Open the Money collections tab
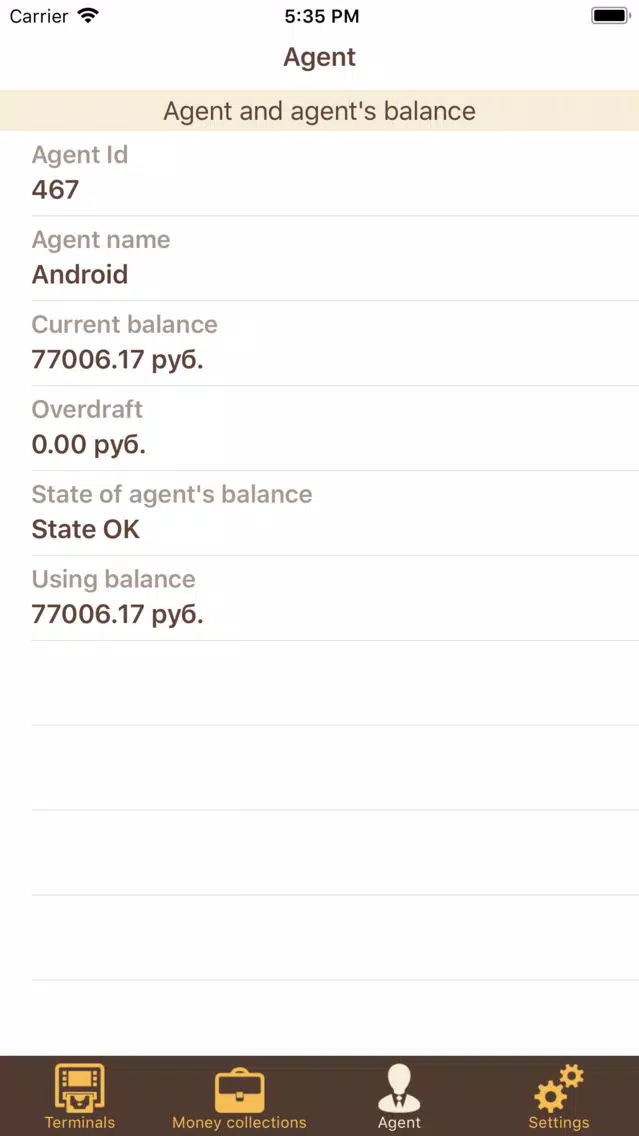The width and height of the screenshot is (639, 1136). pos(239,1096)
